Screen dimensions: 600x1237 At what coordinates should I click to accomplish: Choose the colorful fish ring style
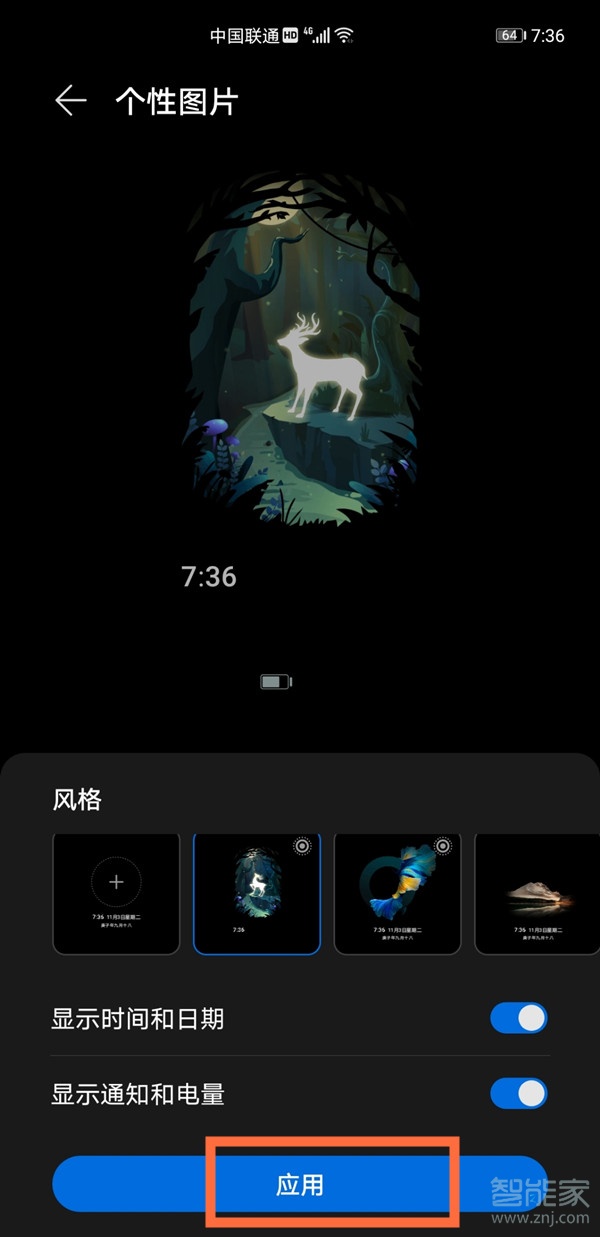coord(397,892)
